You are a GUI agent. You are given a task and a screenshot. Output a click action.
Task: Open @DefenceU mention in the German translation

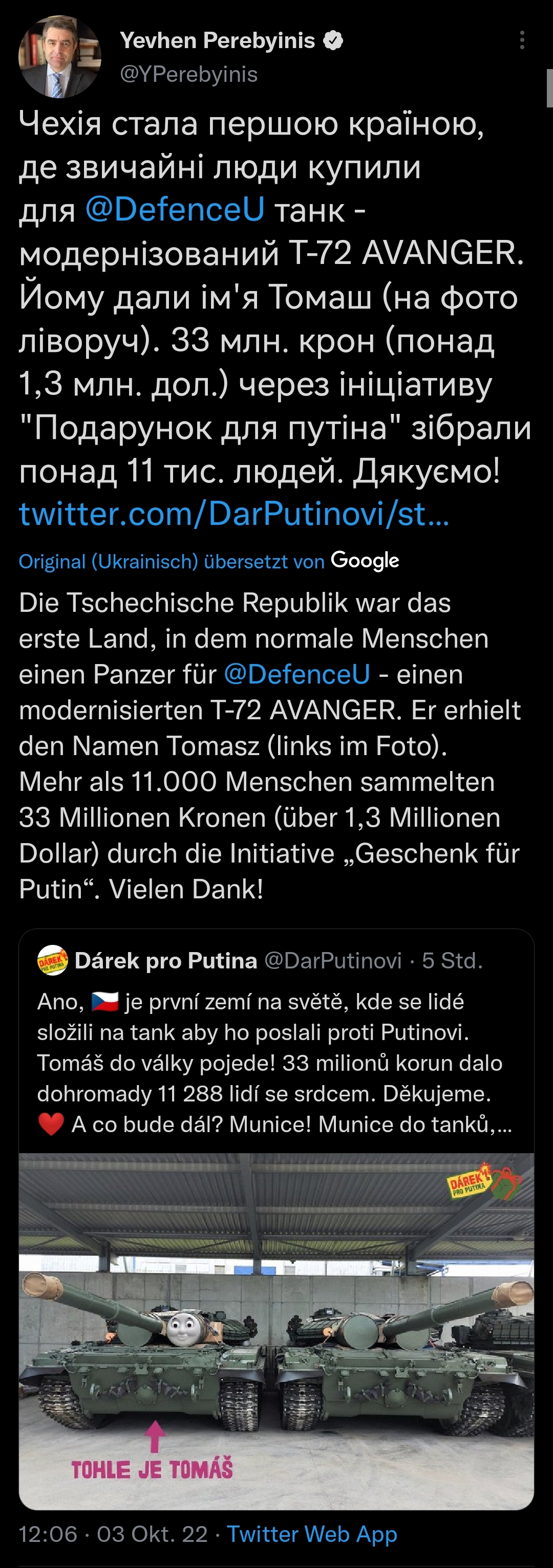[296, 674]
